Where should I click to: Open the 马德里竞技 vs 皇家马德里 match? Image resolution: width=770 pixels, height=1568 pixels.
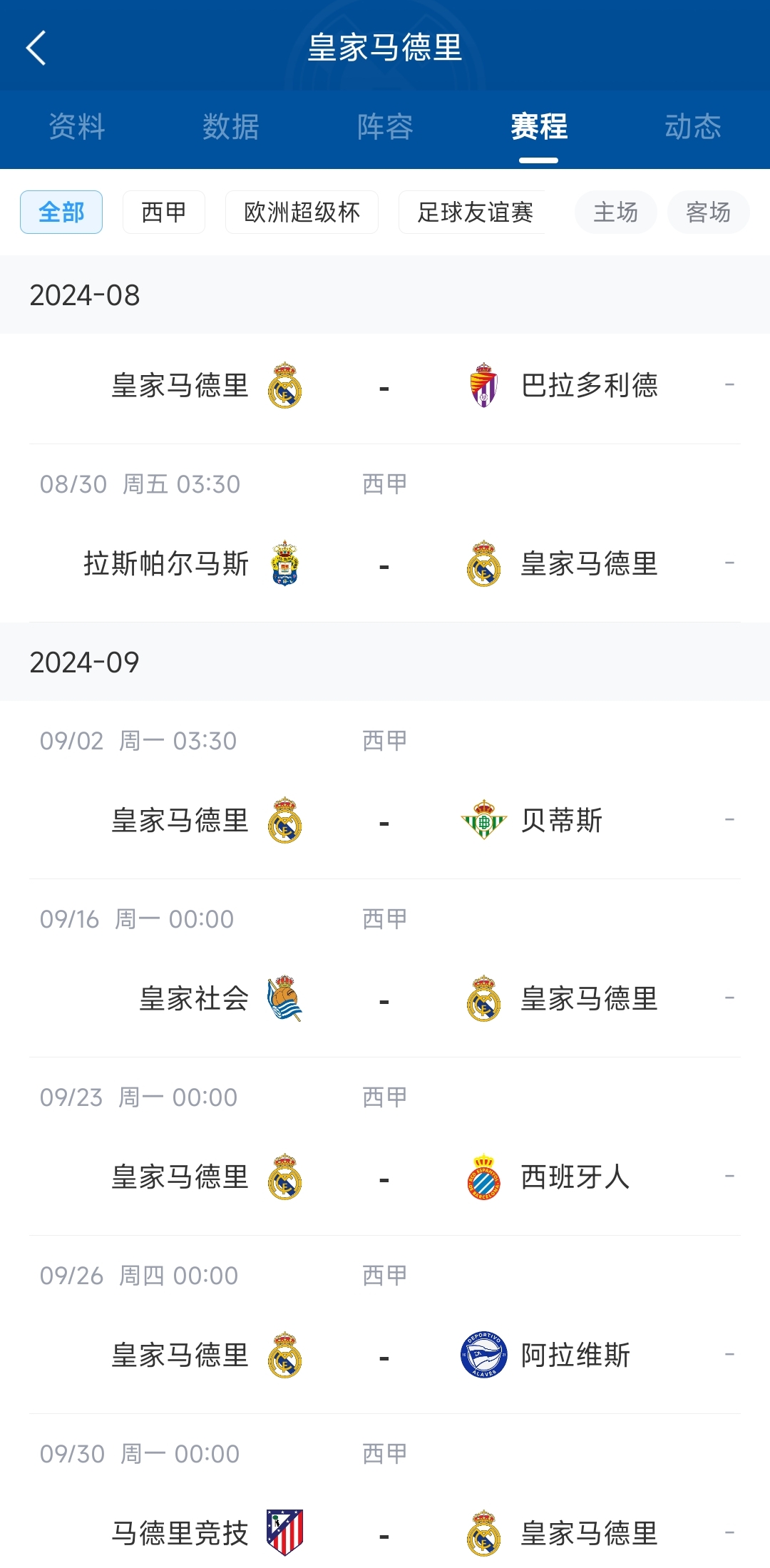(385, 1492)
